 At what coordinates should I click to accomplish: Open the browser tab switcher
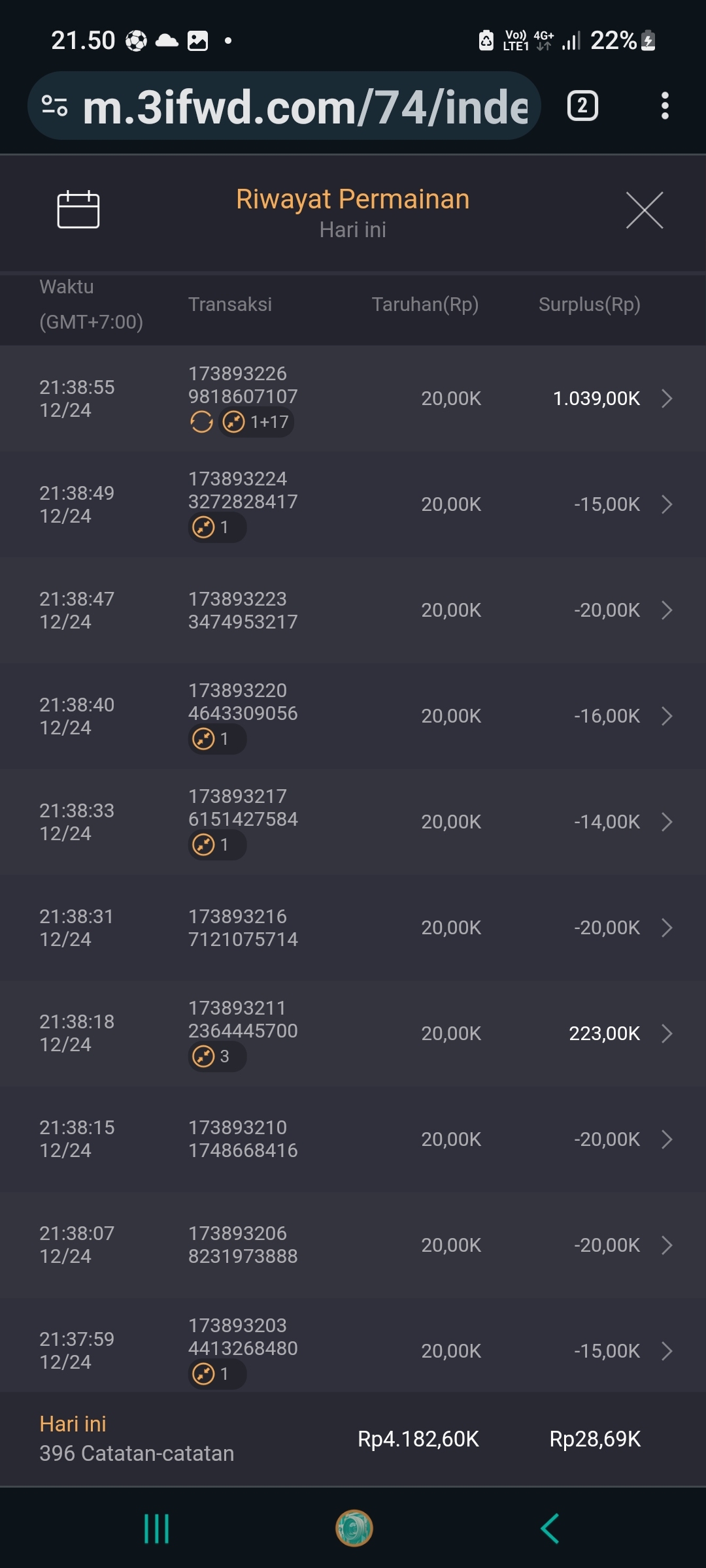point(582,106)
